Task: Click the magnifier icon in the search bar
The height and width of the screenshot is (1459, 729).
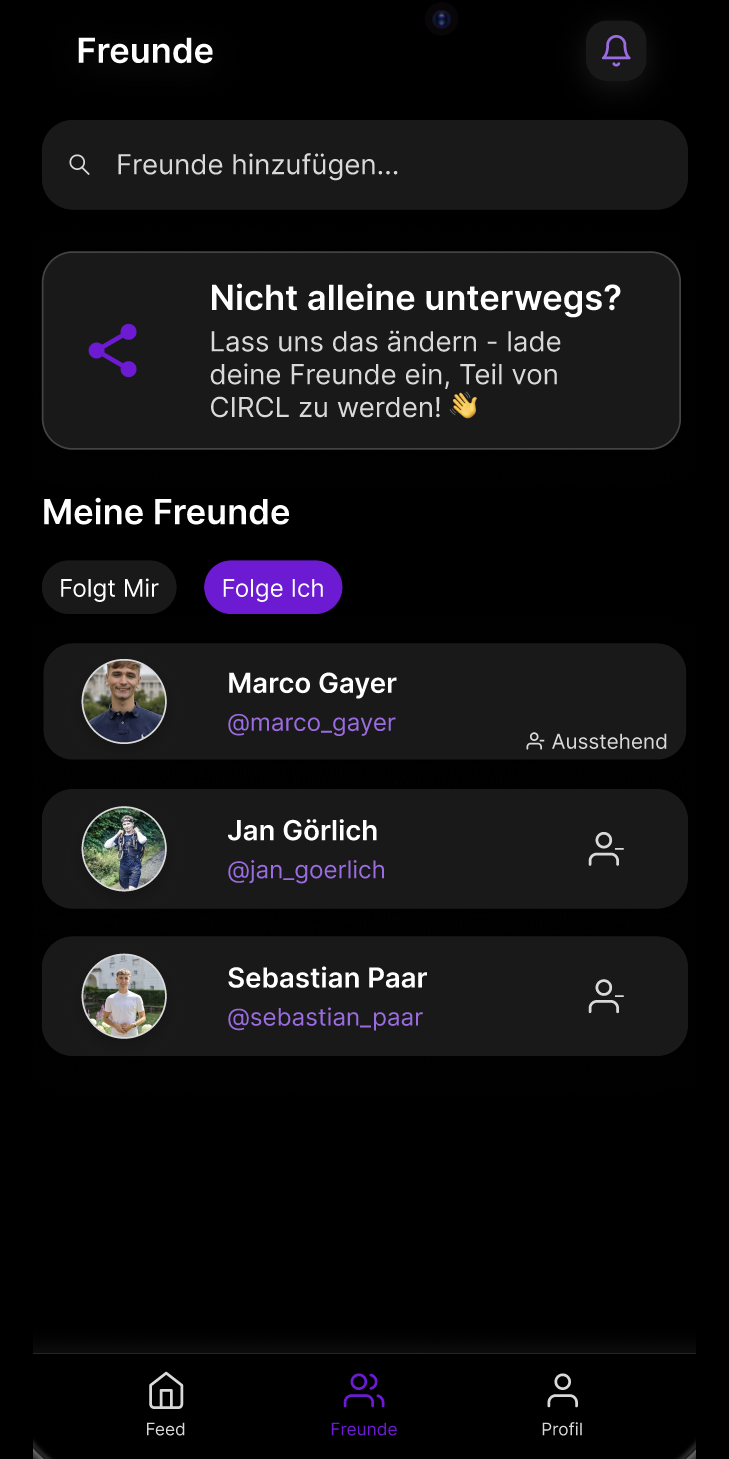Action: coord(80,164)
